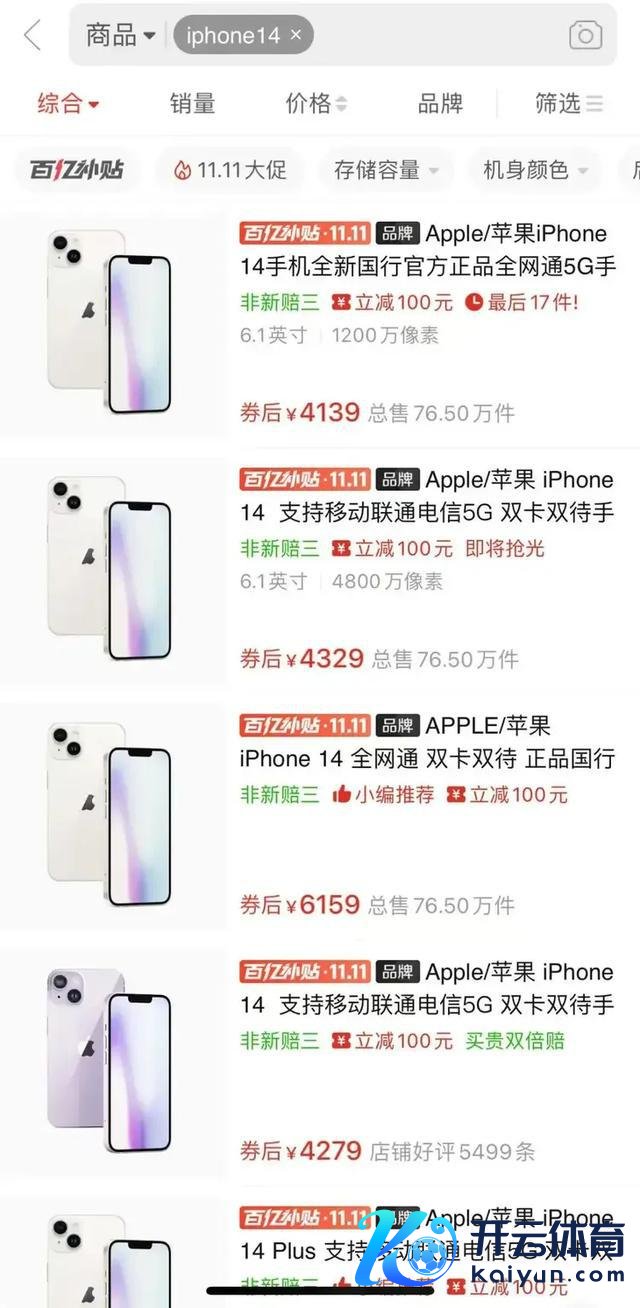Expand the 存储容量 dropdown
This screenshot has height=1308, width=640.
[x=386, y=170]
